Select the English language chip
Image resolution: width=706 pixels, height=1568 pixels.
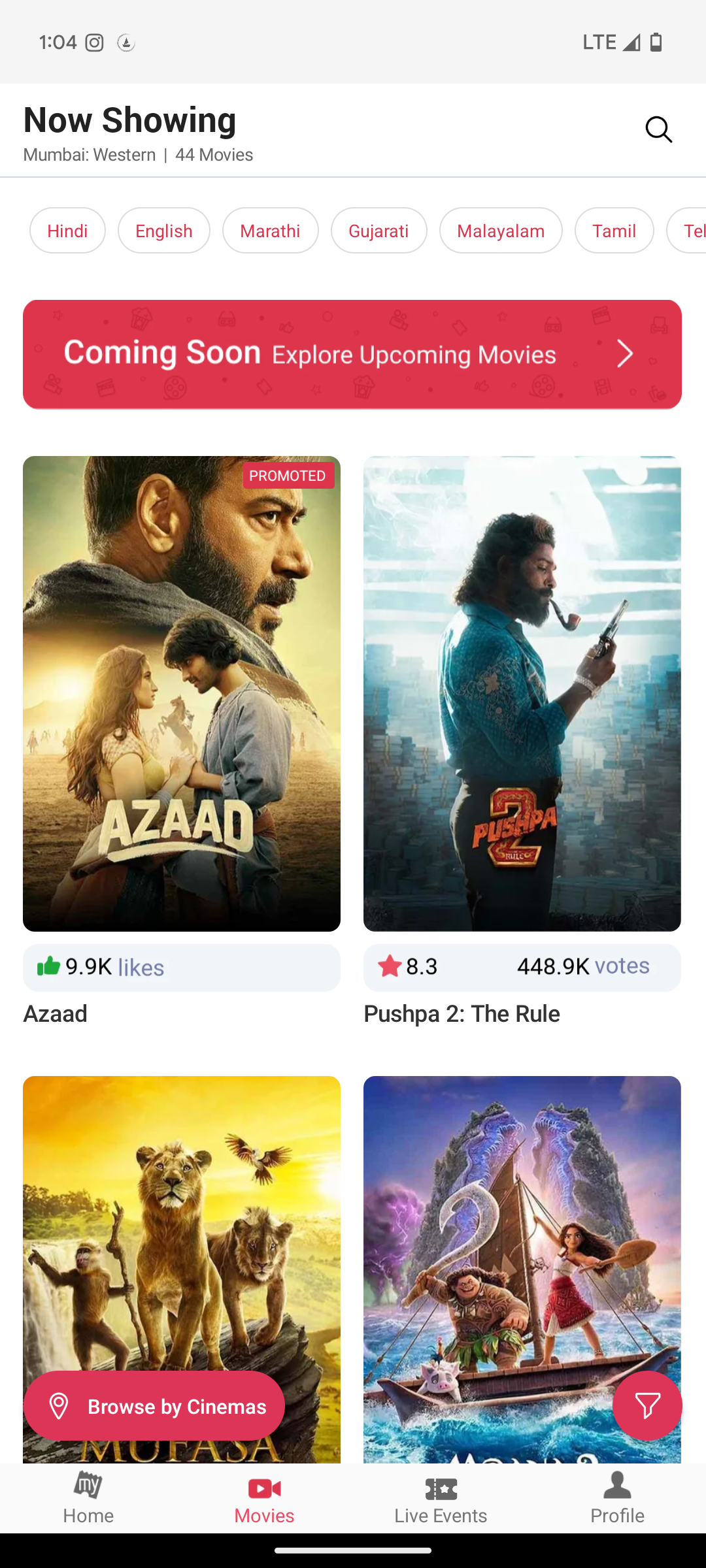(164, 231)
